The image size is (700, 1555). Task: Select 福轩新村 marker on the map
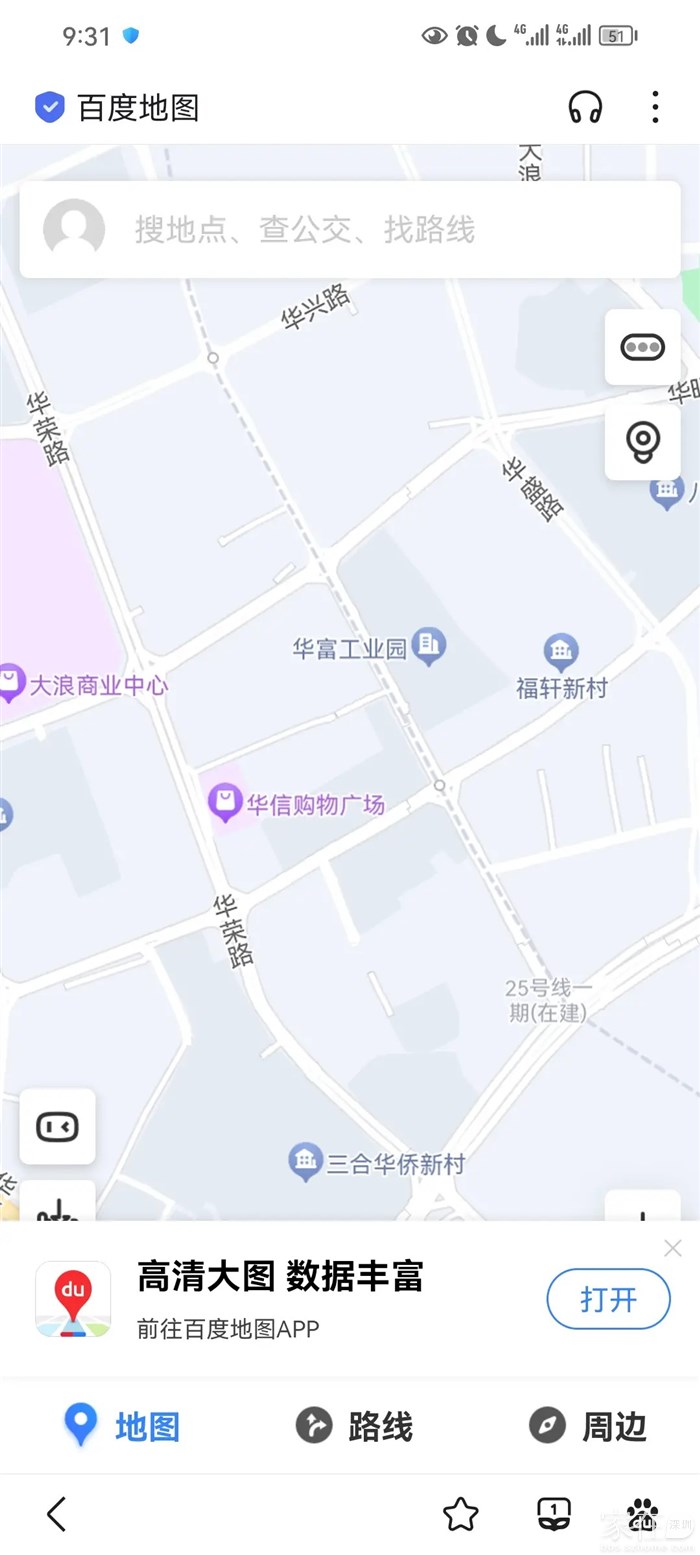tap(561, 654)
